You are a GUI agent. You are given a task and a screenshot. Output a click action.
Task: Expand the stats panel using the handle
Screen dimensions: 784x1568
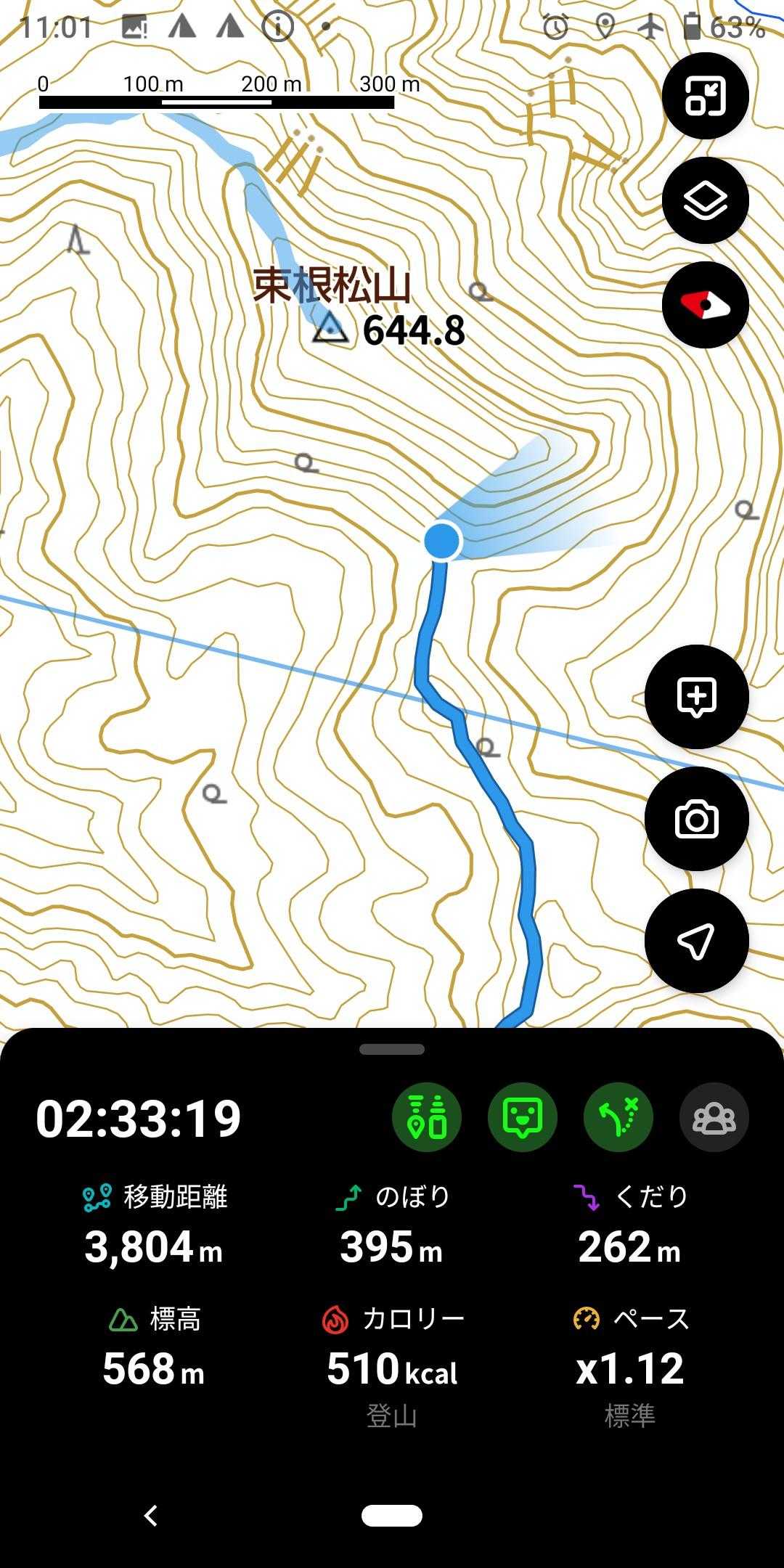point(392,1050)
